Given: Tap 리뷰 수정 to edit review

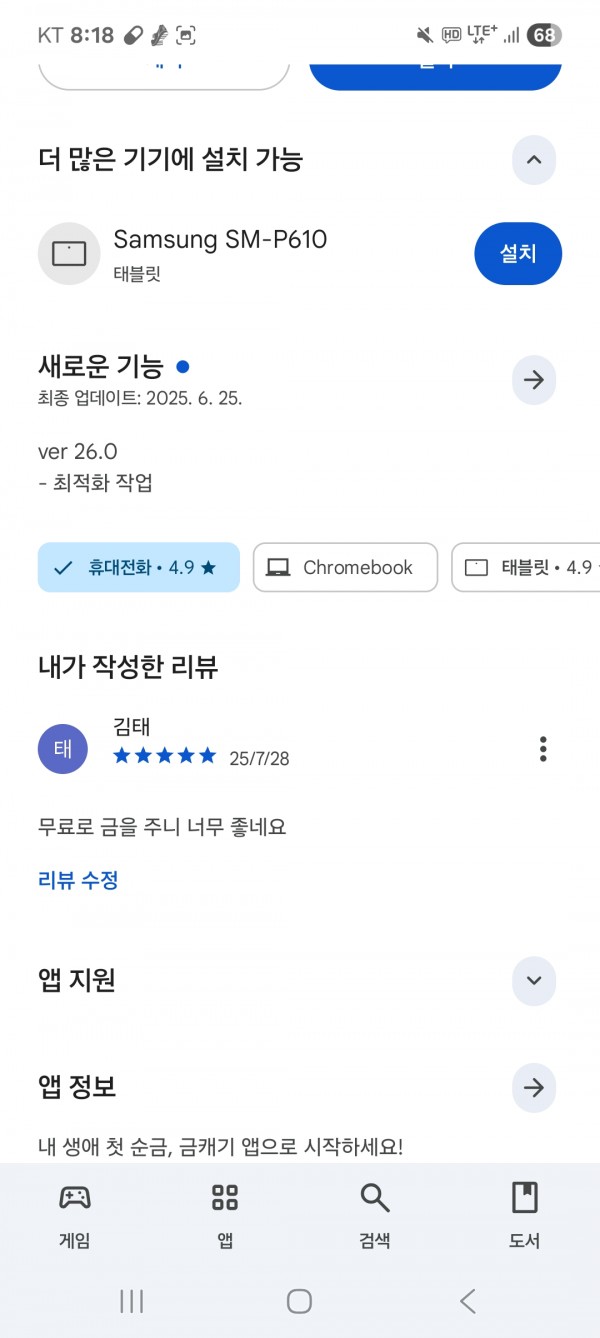Looking at the screenshot, I should [78, 881].
